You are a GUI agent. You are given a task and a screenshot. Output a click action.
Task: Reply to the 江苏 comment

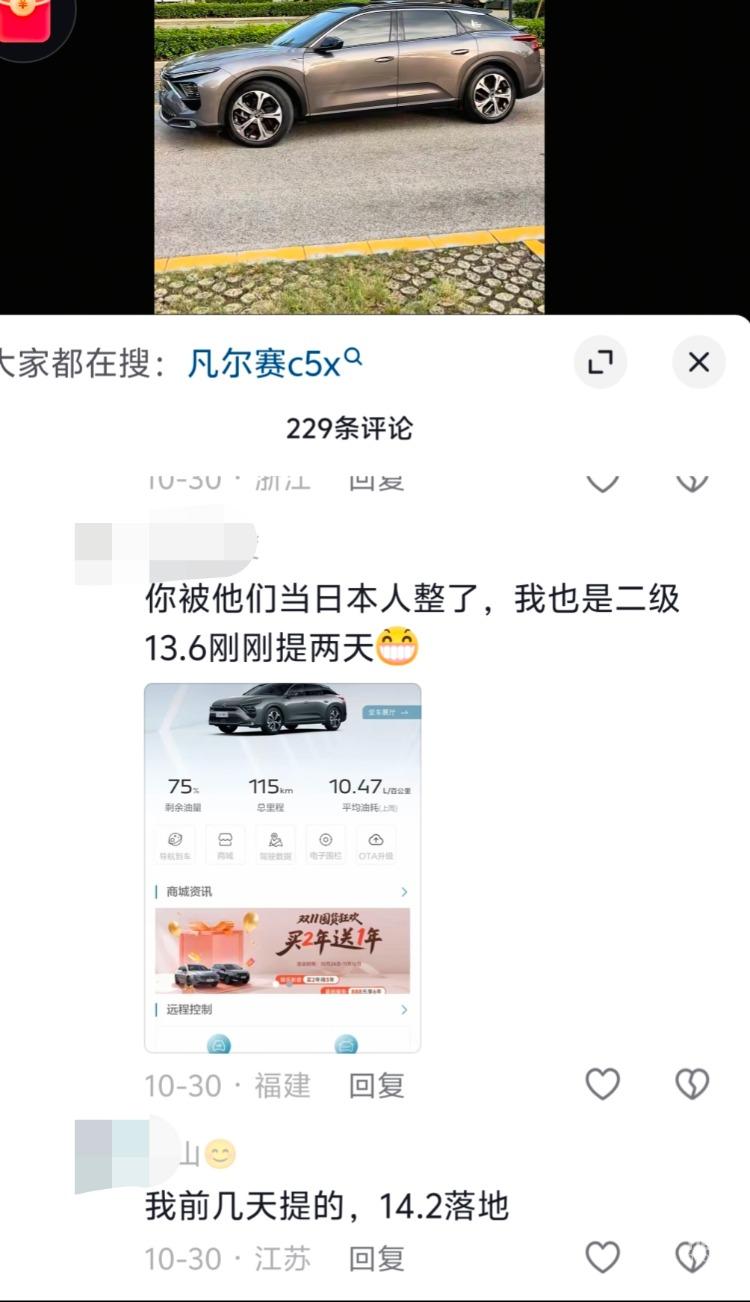376,1258
